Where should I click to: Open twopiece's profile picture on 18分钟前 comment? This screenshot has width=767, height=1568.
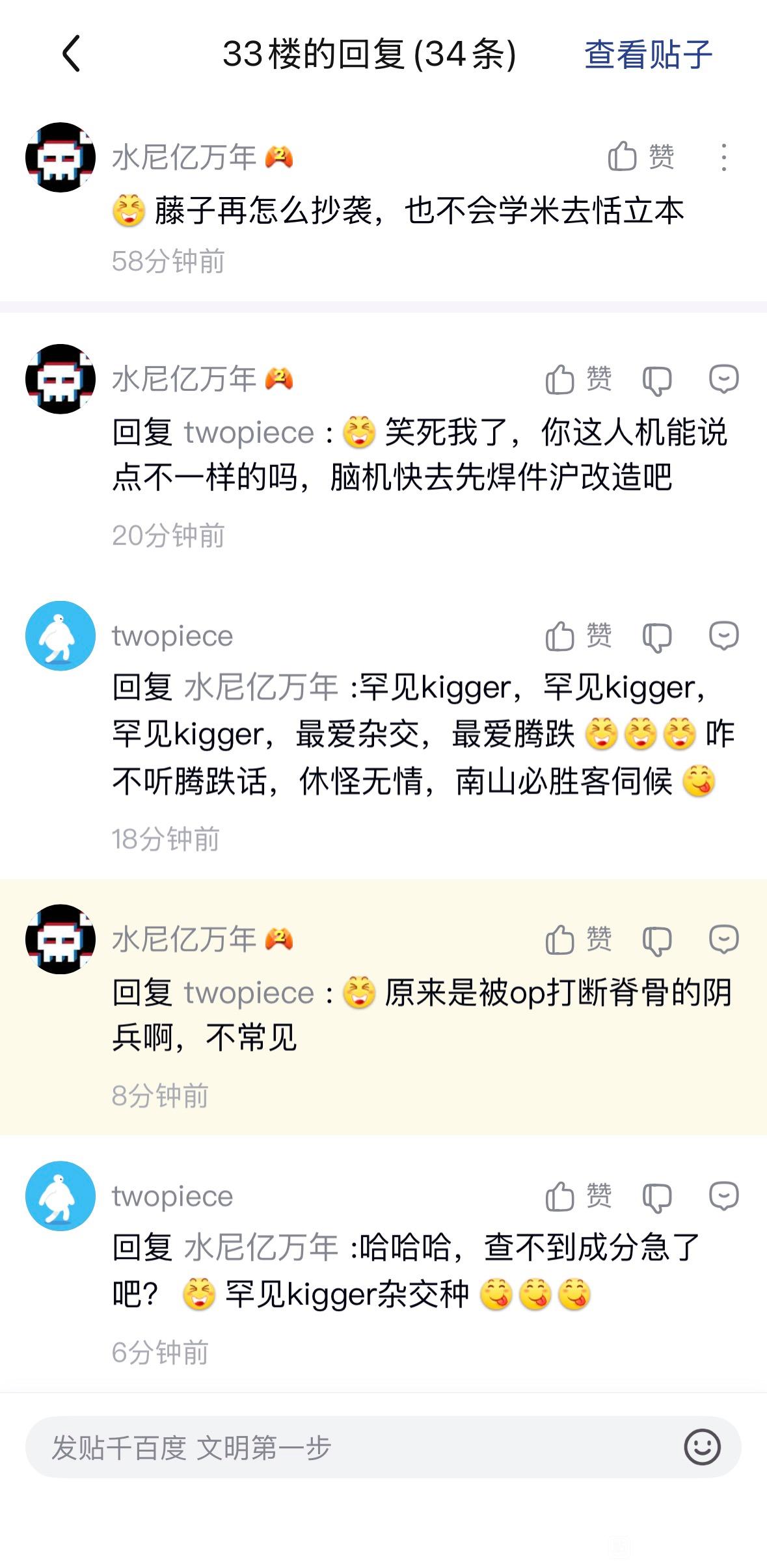click(x=61, y=635)
